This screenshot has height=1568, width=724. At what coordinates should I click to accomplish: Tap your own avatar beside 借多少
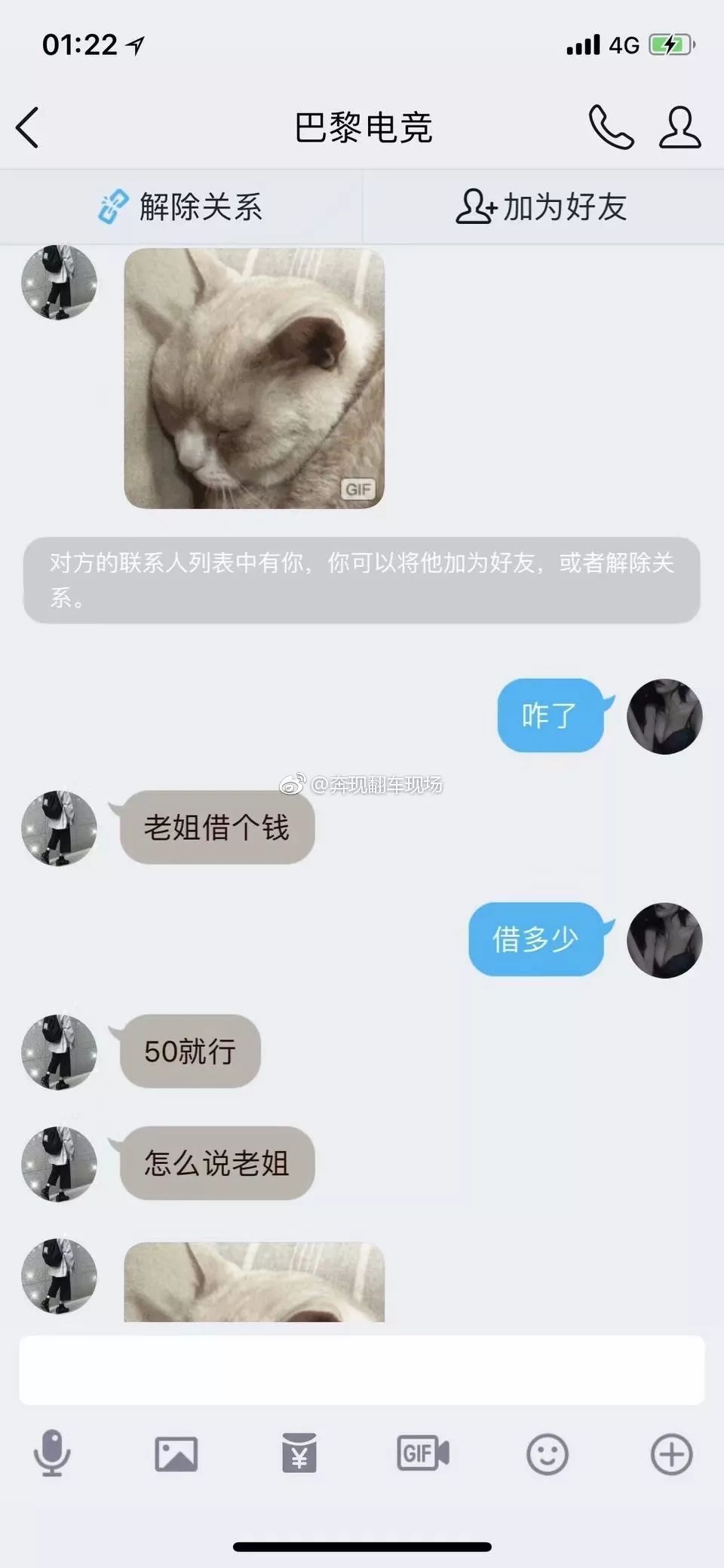(664, 940)
